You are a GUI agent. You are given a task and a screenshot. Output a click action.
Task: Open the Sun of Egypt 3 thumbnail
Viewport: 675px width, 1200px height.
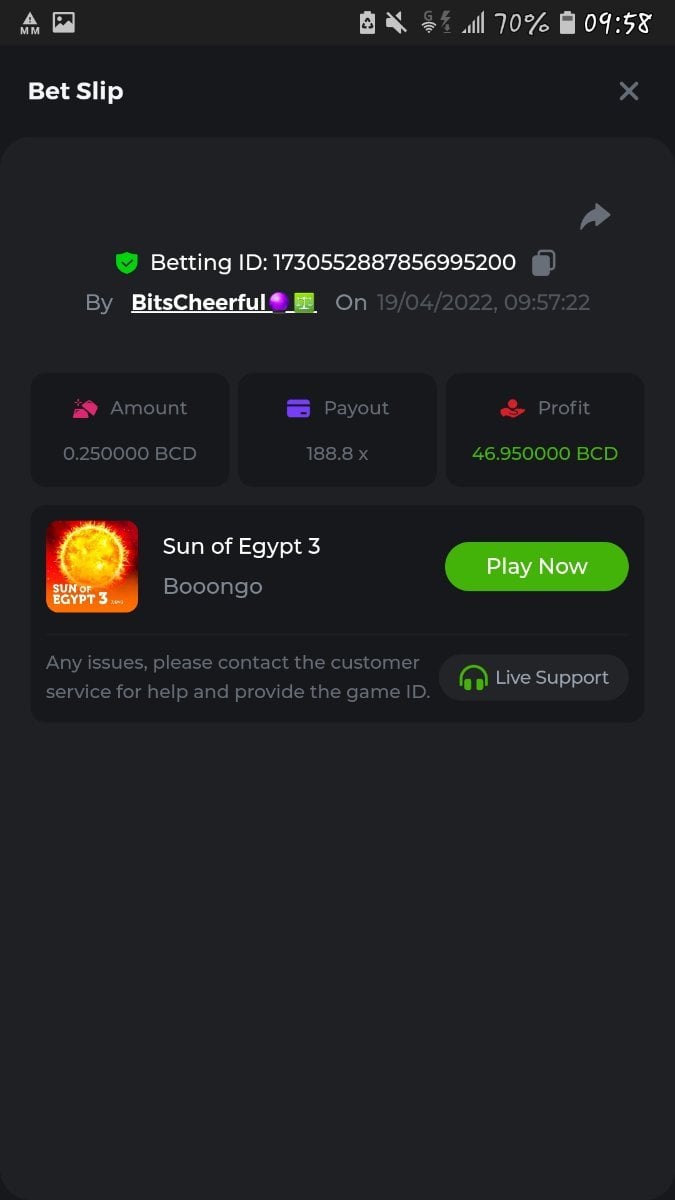click(x=92, y=566)
